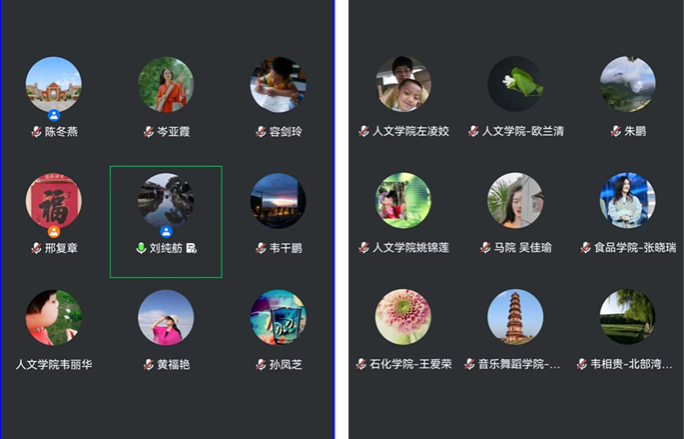Open 岑亚霞's participant tile

pos(166,85)
